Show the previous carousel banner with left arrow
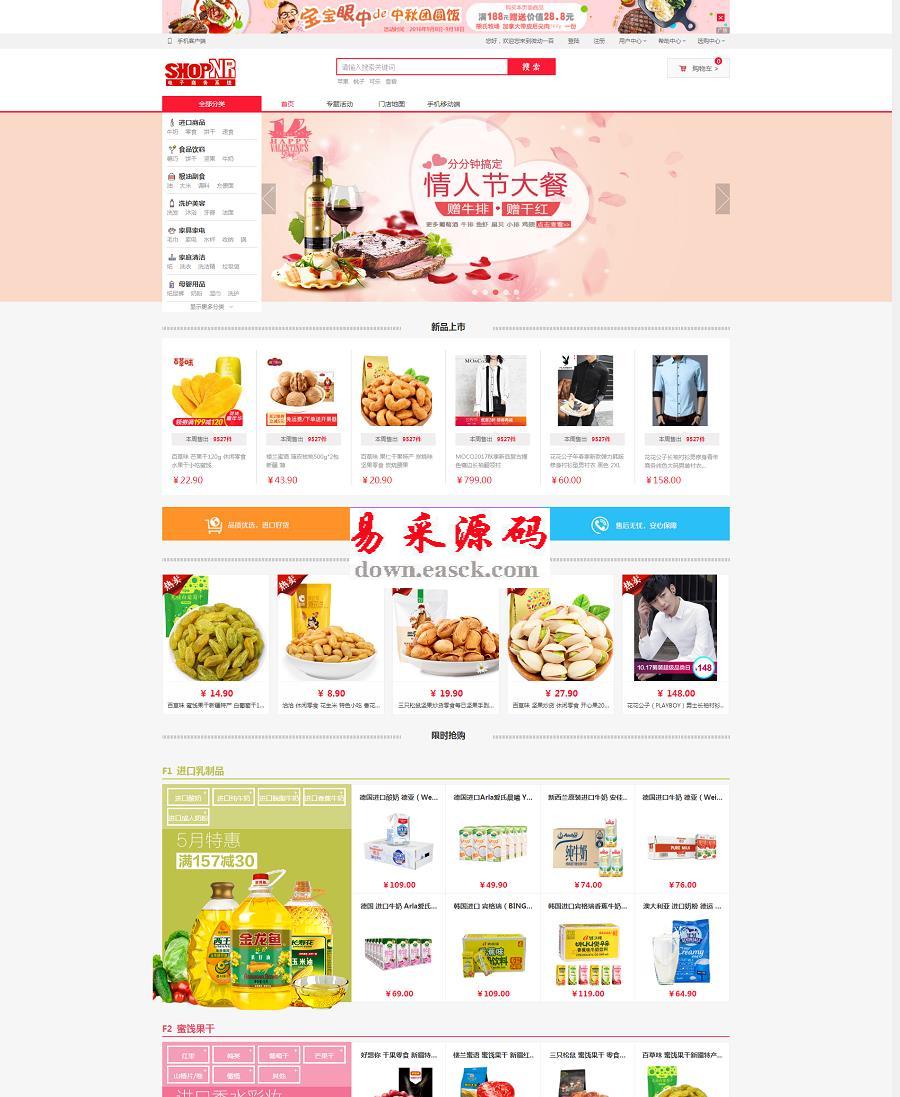 pos(268,199)
